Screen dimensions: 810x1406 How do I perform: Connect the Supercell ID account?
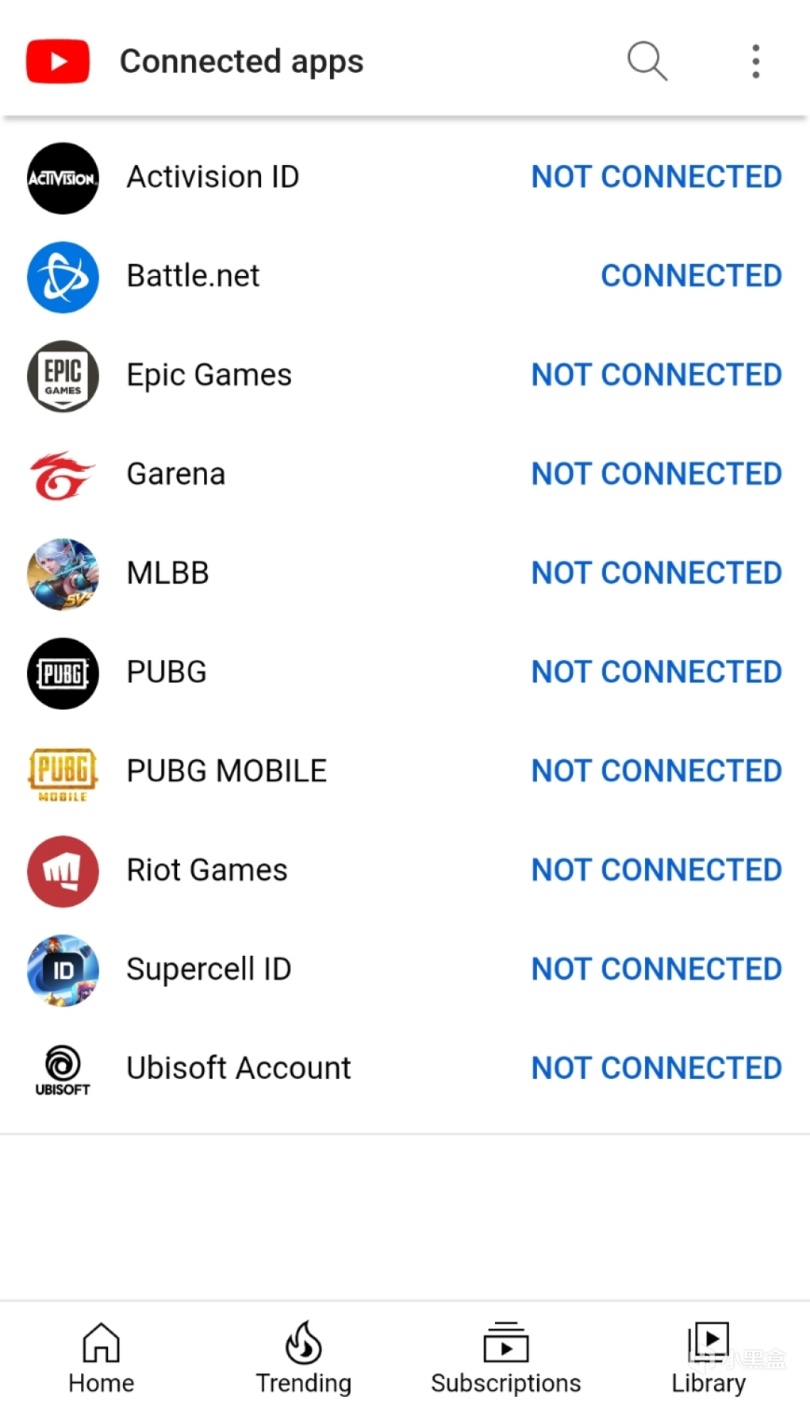[x=656, y=969]
